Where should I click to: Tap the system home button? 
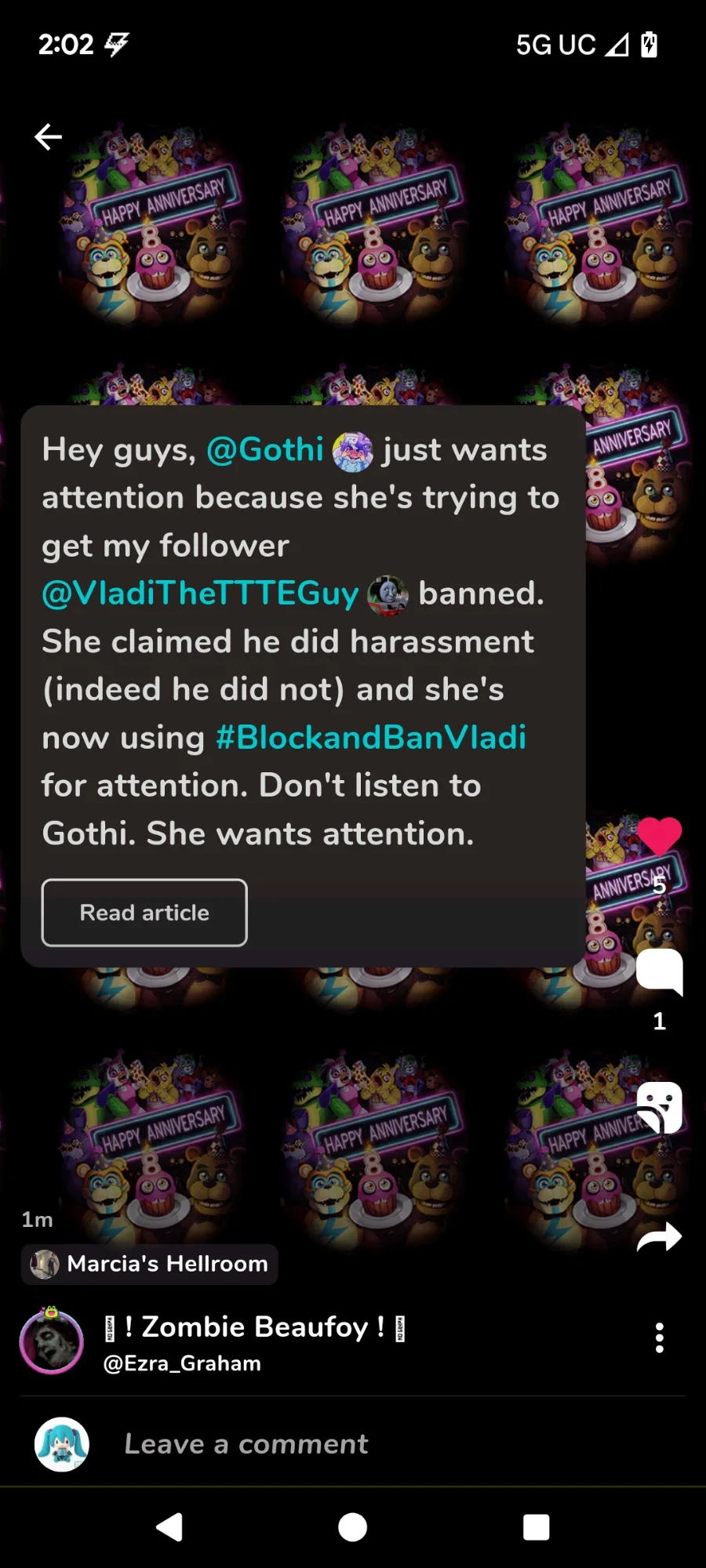coord(353,1527)
